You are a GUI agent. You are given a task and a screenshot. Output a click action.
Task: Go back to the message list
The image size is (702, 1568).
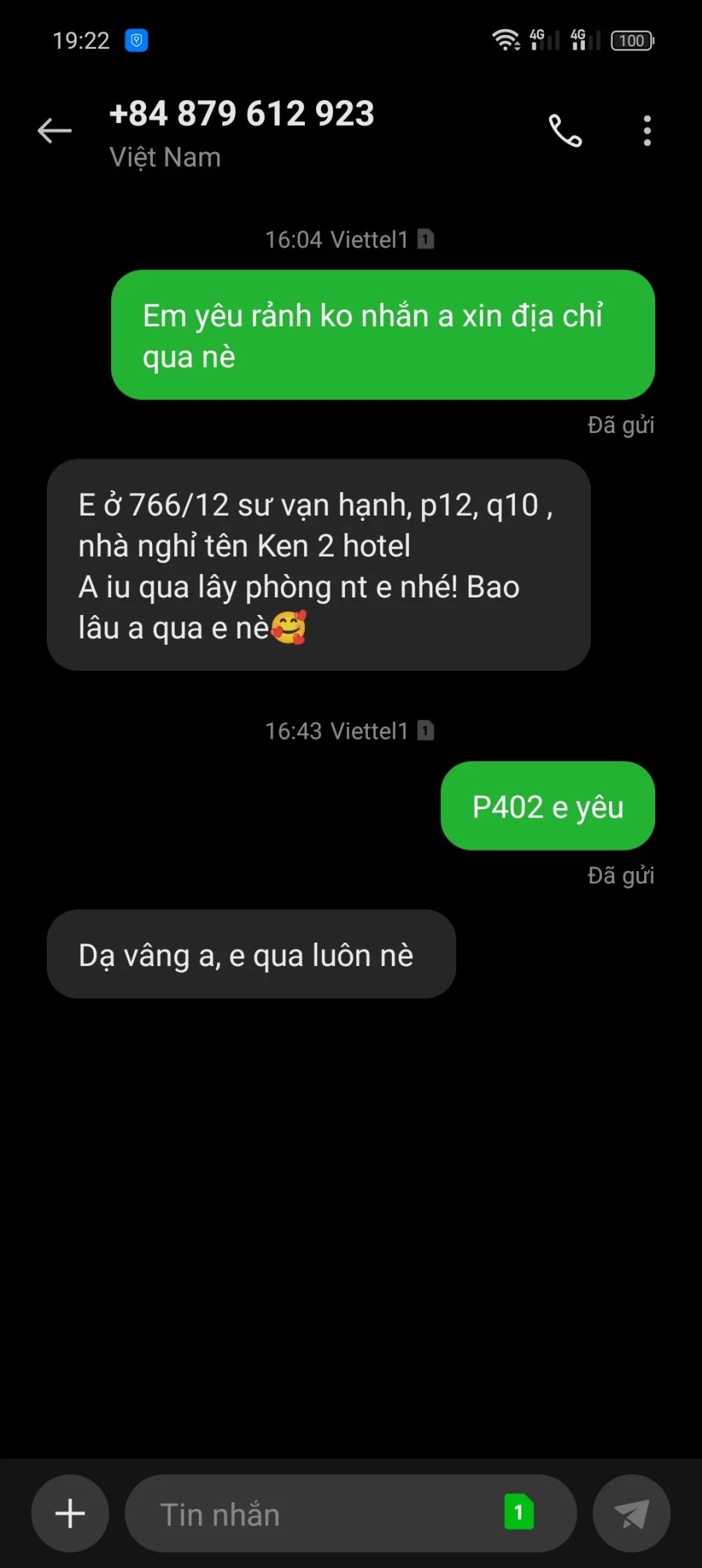point(55,131)
